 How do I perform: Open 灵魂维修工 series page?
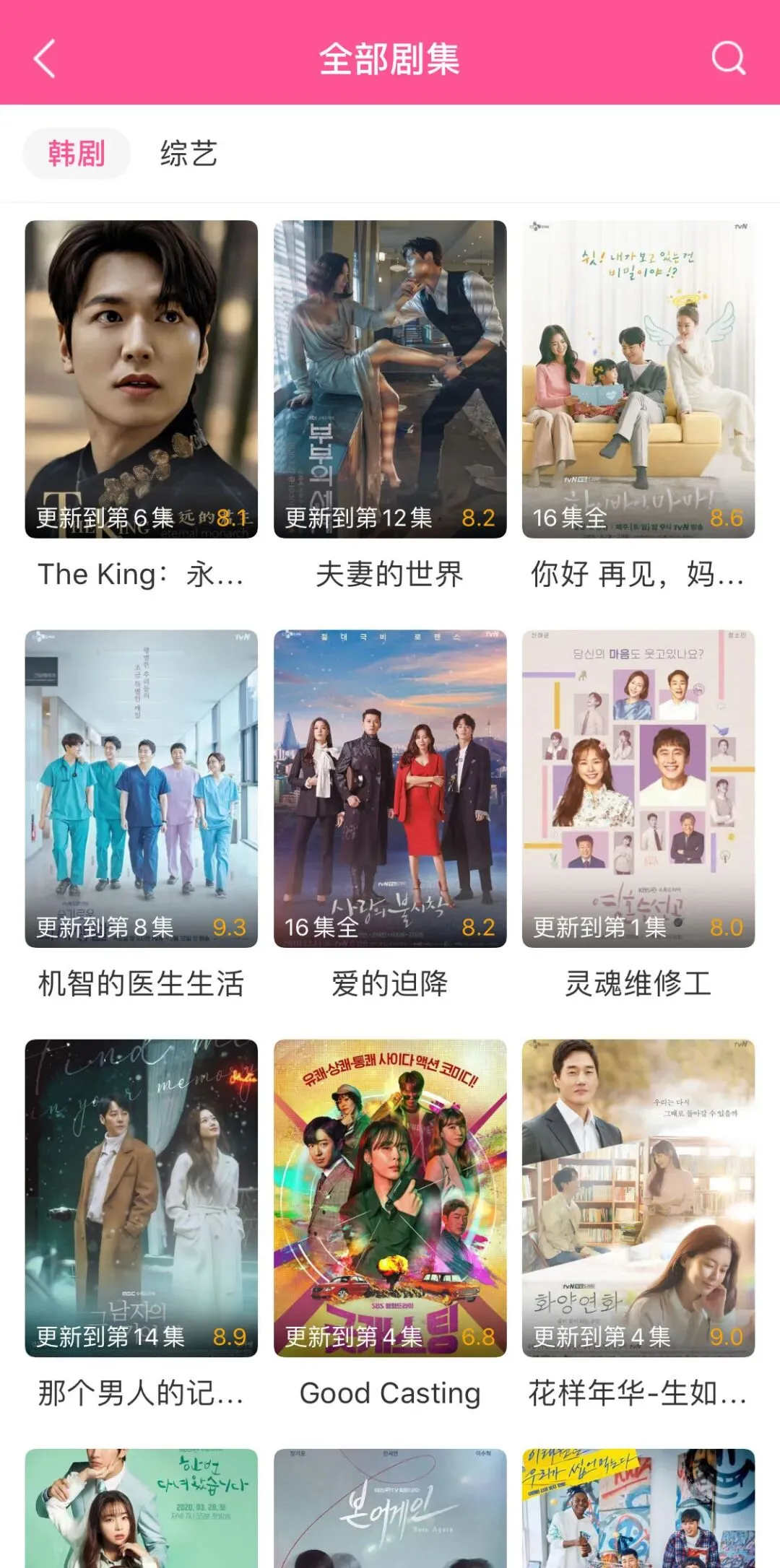point(638,789)
